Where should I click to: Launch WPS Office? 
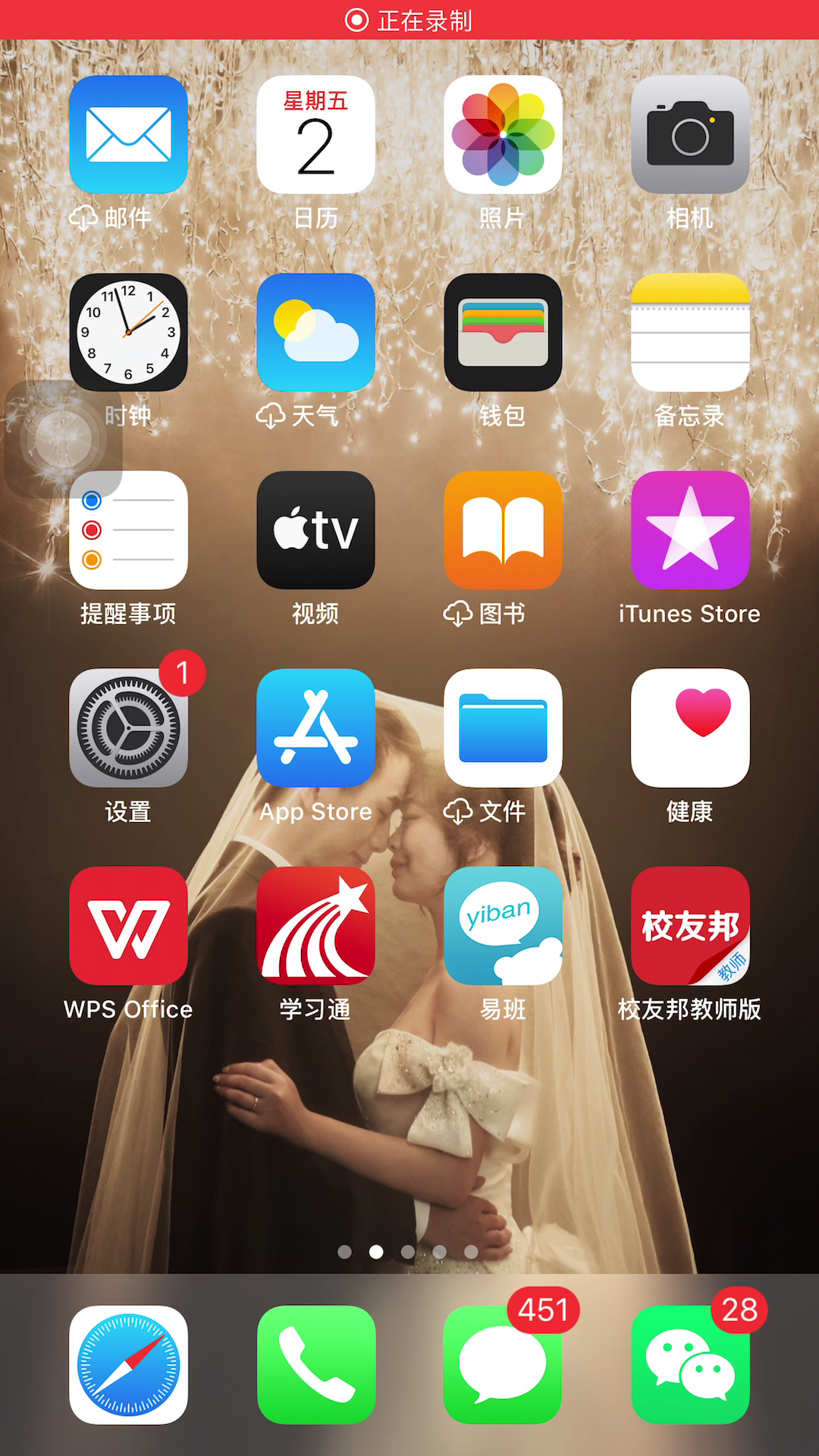(128, 926)
